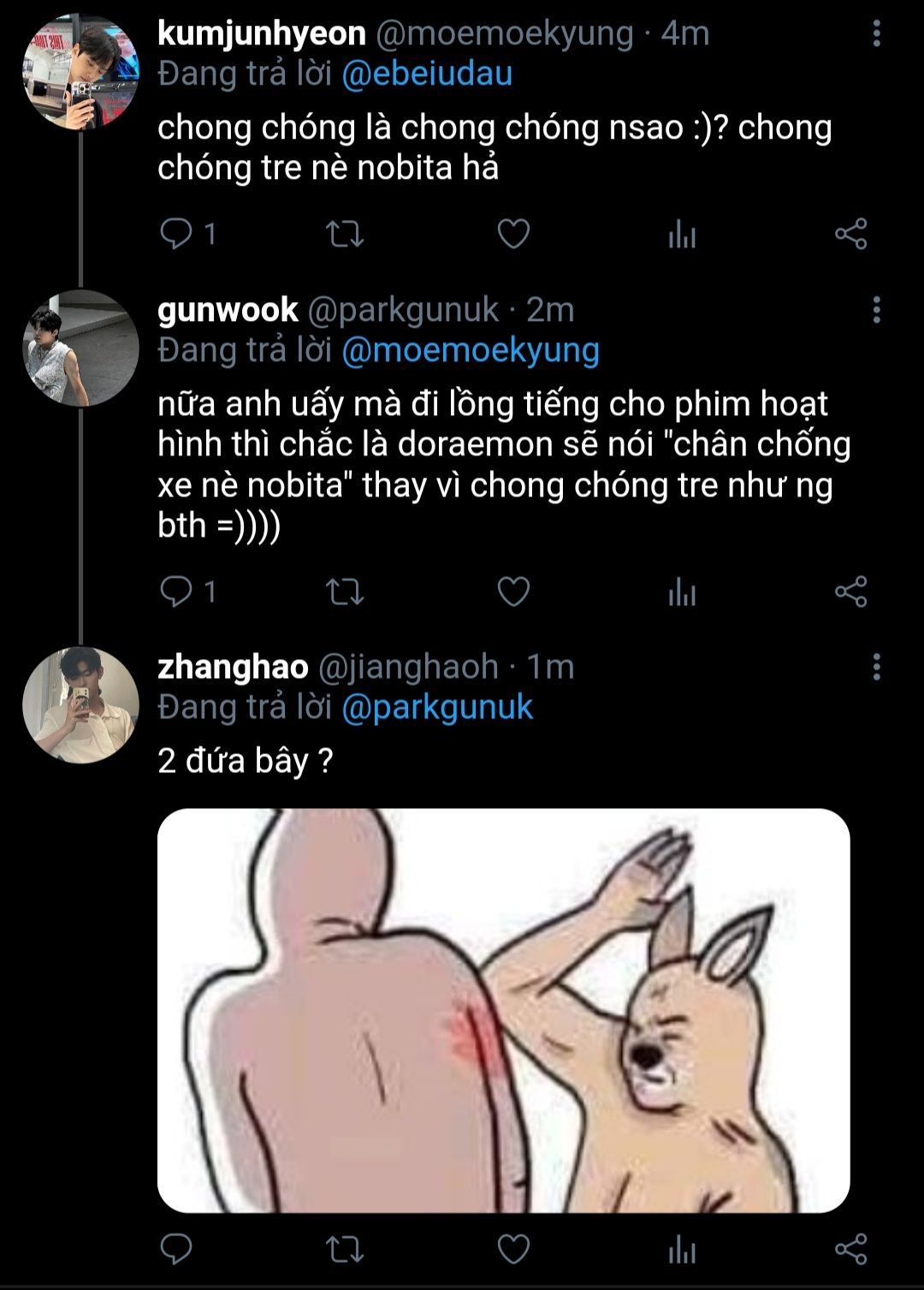Open overflow menu on zhanghao's tweet
Image resolution: width=924 pixels, height=1290 pixels.
(876, 667)
